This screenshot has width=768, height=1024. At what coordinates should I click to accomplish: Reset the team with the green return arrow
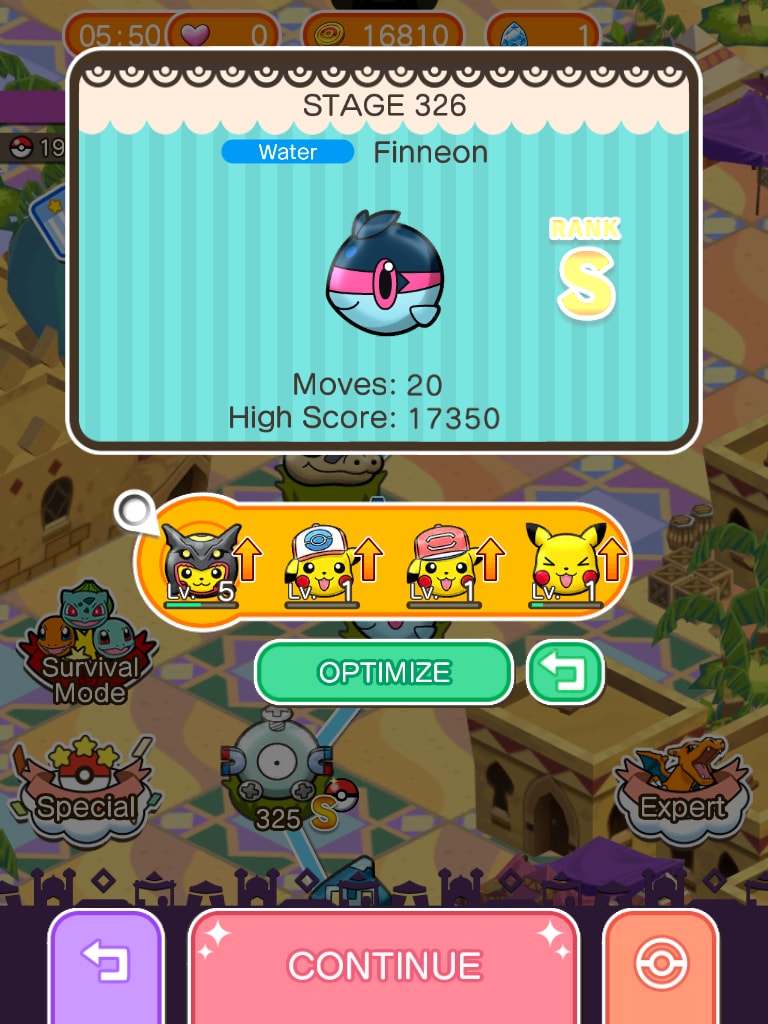[x=565, y=672]
